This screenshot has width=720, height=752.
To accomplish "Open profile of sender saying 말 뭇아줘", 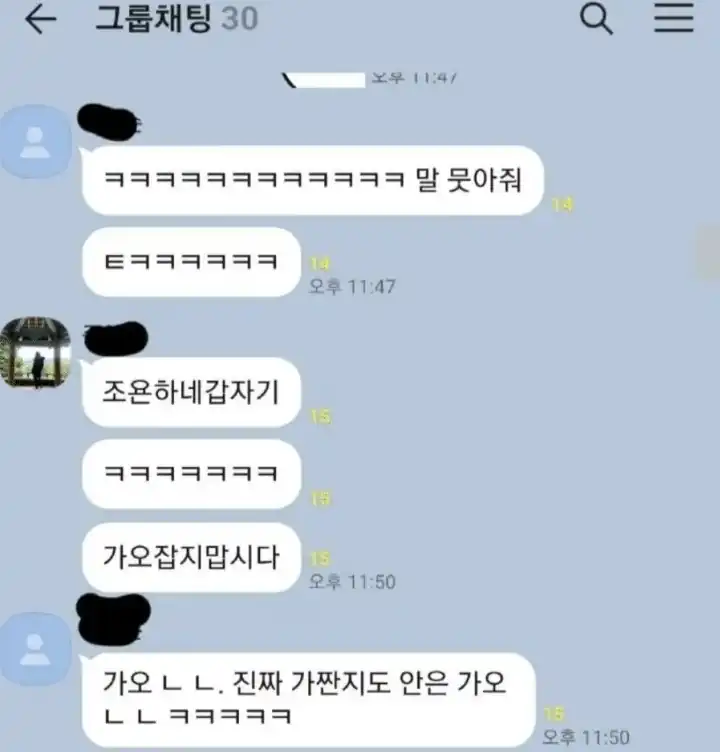I will pos(37,142).
